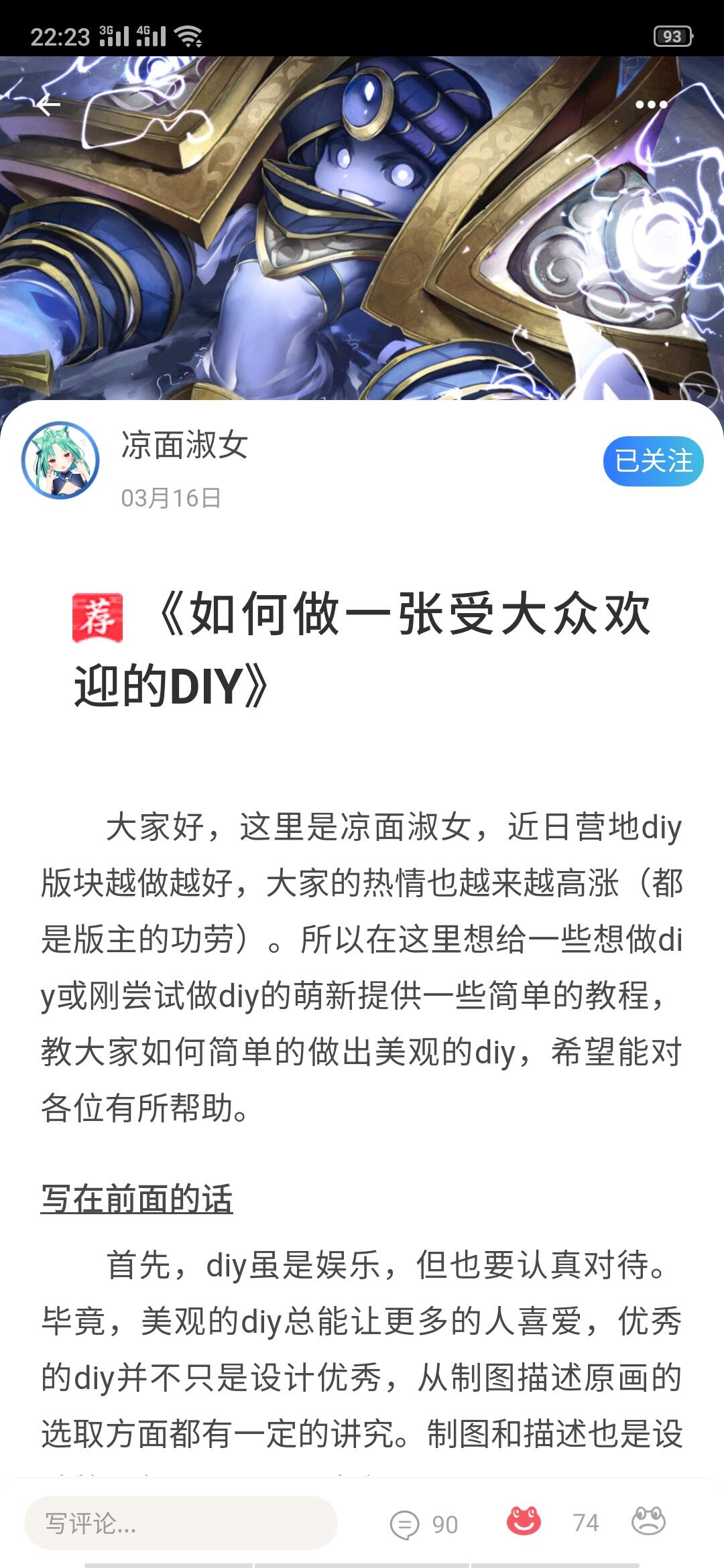
Task: Tap the 已关注 follow button
Action: pyautogui.click(x=653, y=461)
